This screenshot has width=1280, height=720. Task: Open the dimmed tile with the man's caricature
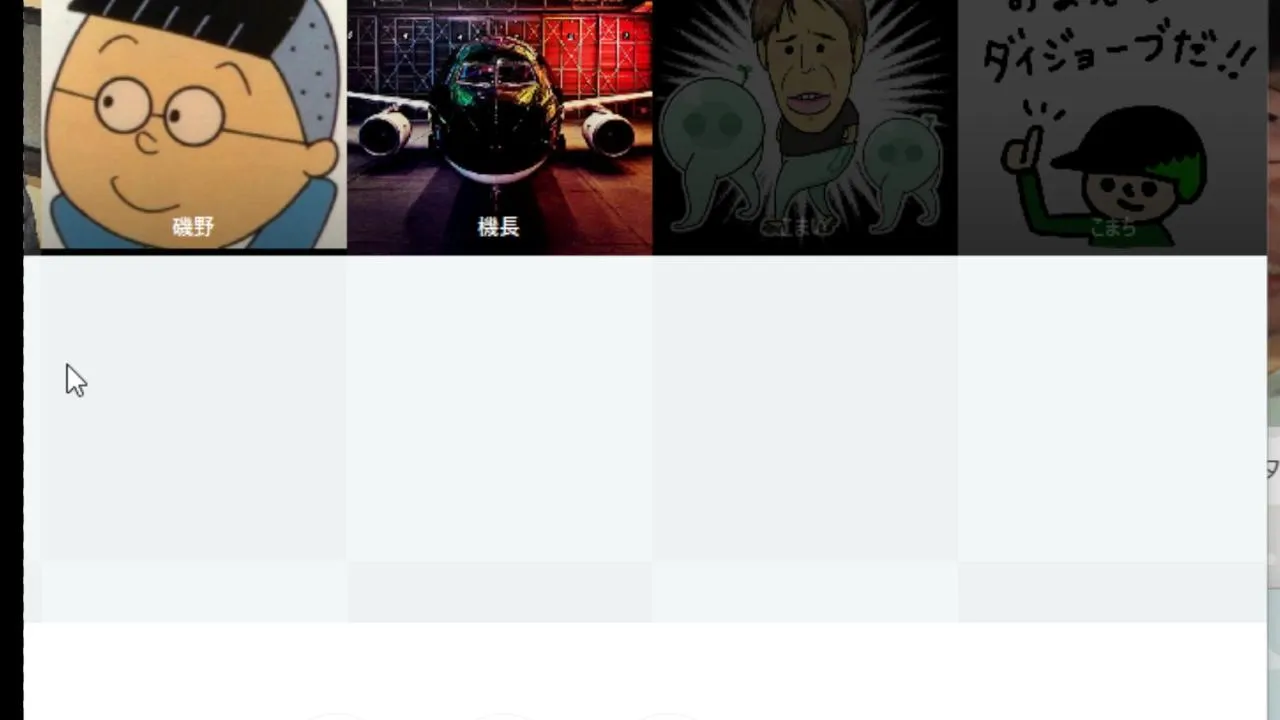(x=805, y=125)
